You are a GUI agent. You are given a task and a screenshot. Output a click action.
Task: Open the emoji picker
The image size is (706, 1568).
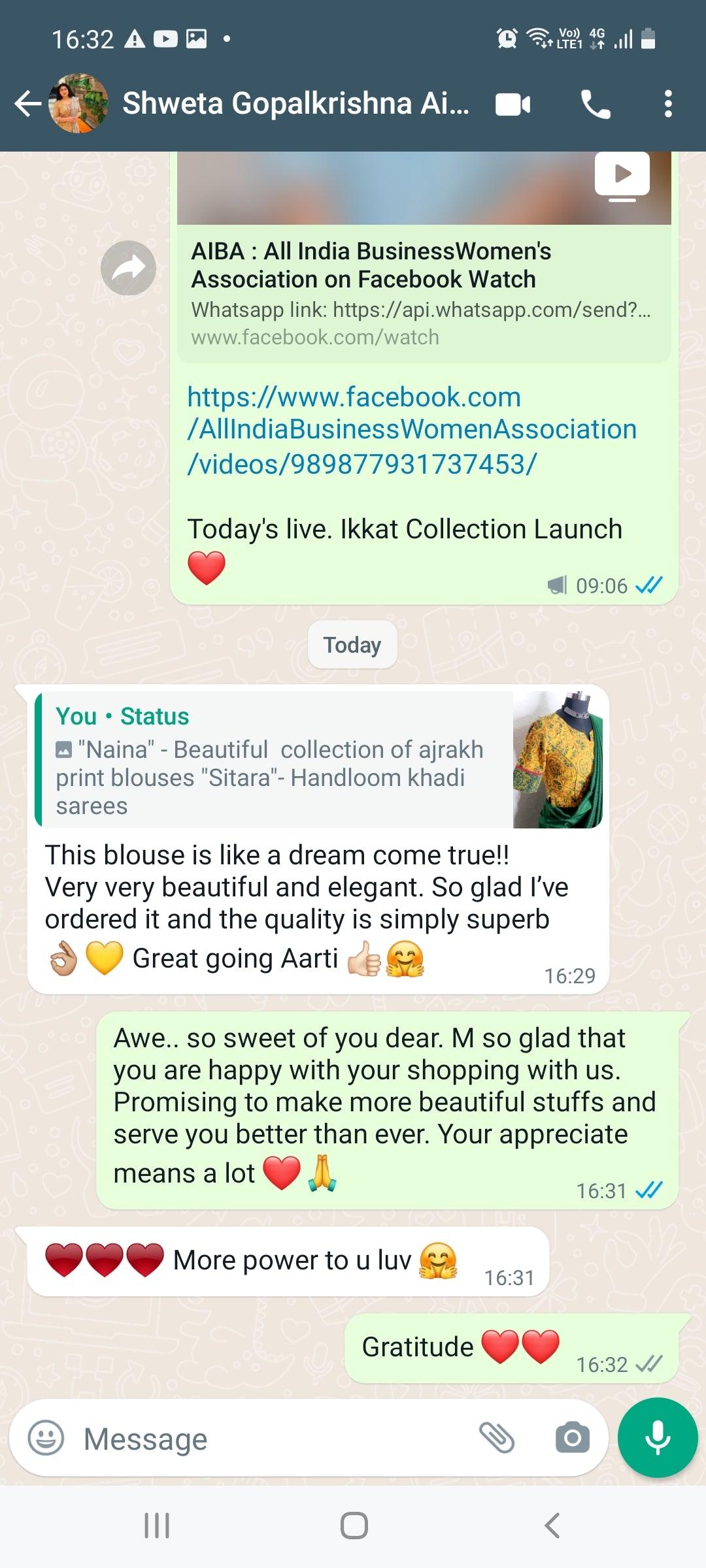(x=46, y=1438)
